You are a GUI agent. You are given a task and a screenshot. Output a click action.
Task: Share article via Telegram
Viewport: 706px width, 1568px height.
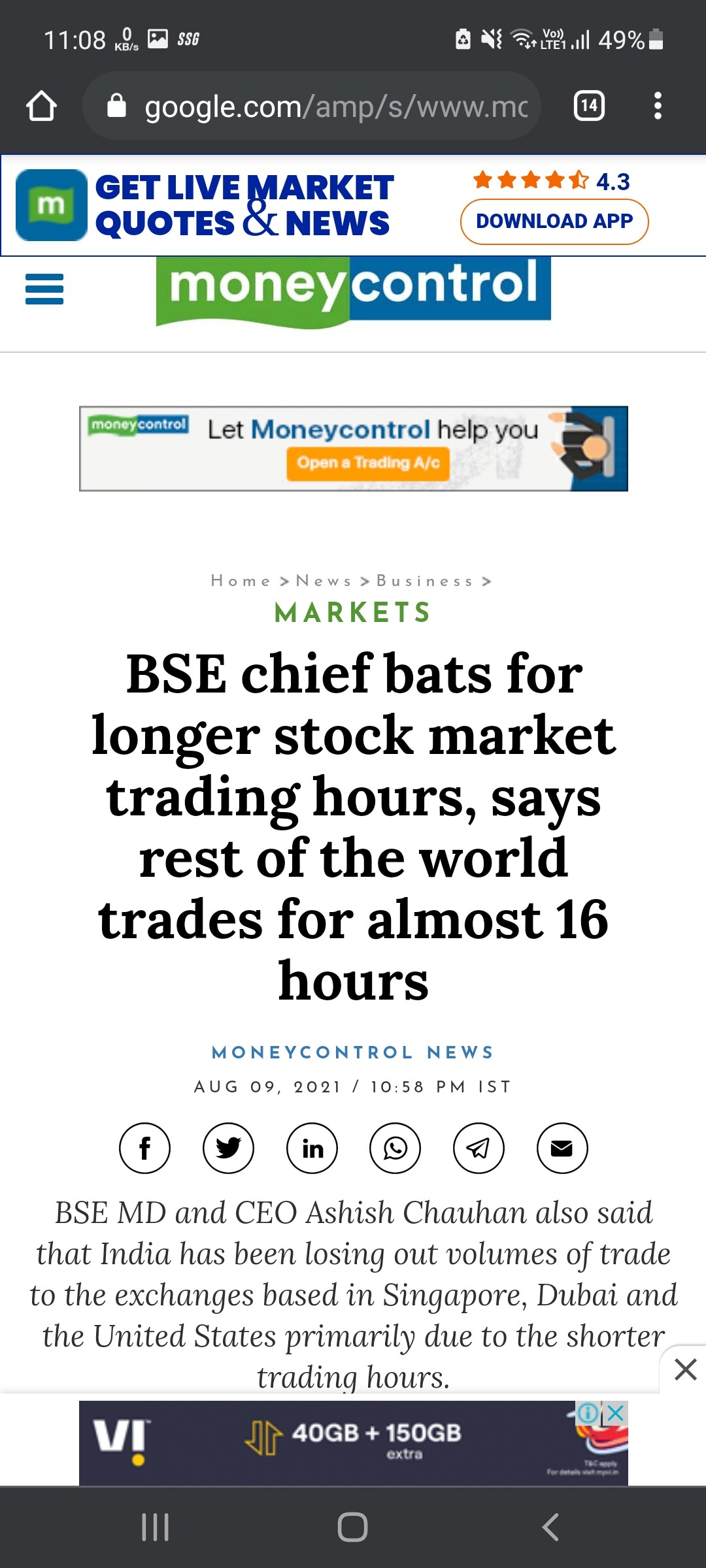[x=479, y=1148]
